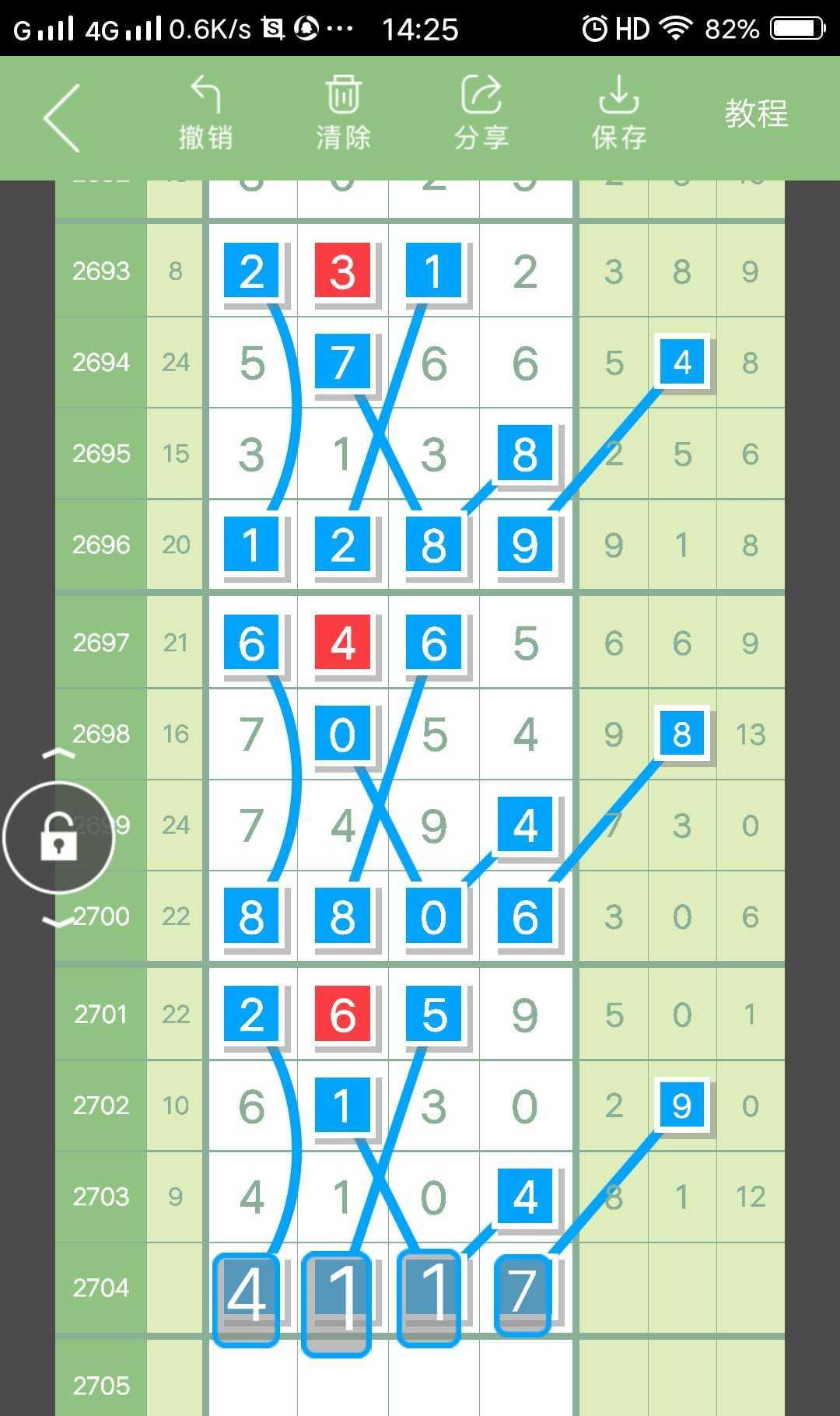Viewport: 840px width, 1416px height.
Task: Tap the up chevron above the lock
Action: (59, 753)
